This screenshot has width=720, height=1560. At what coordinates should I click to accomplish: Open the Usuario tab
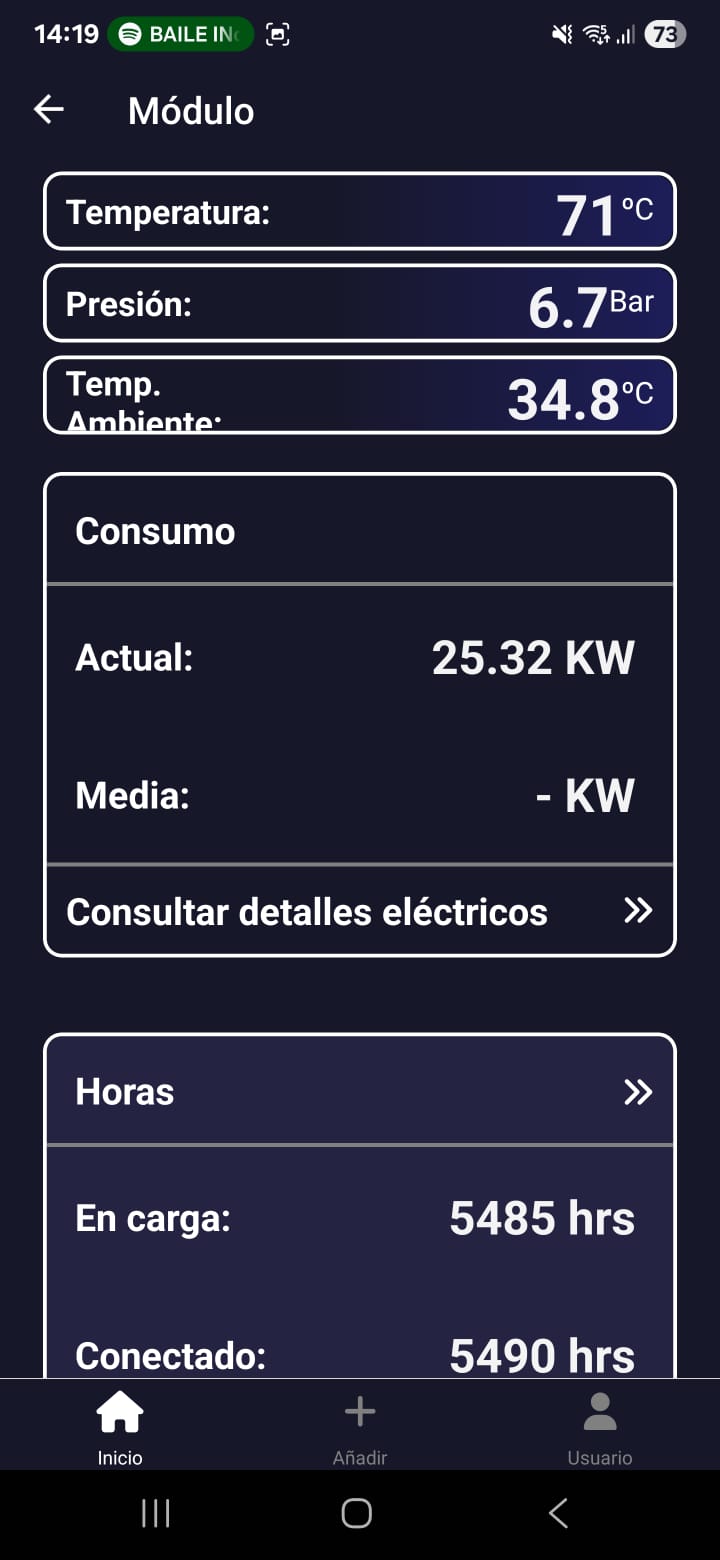click(600, 1426)
